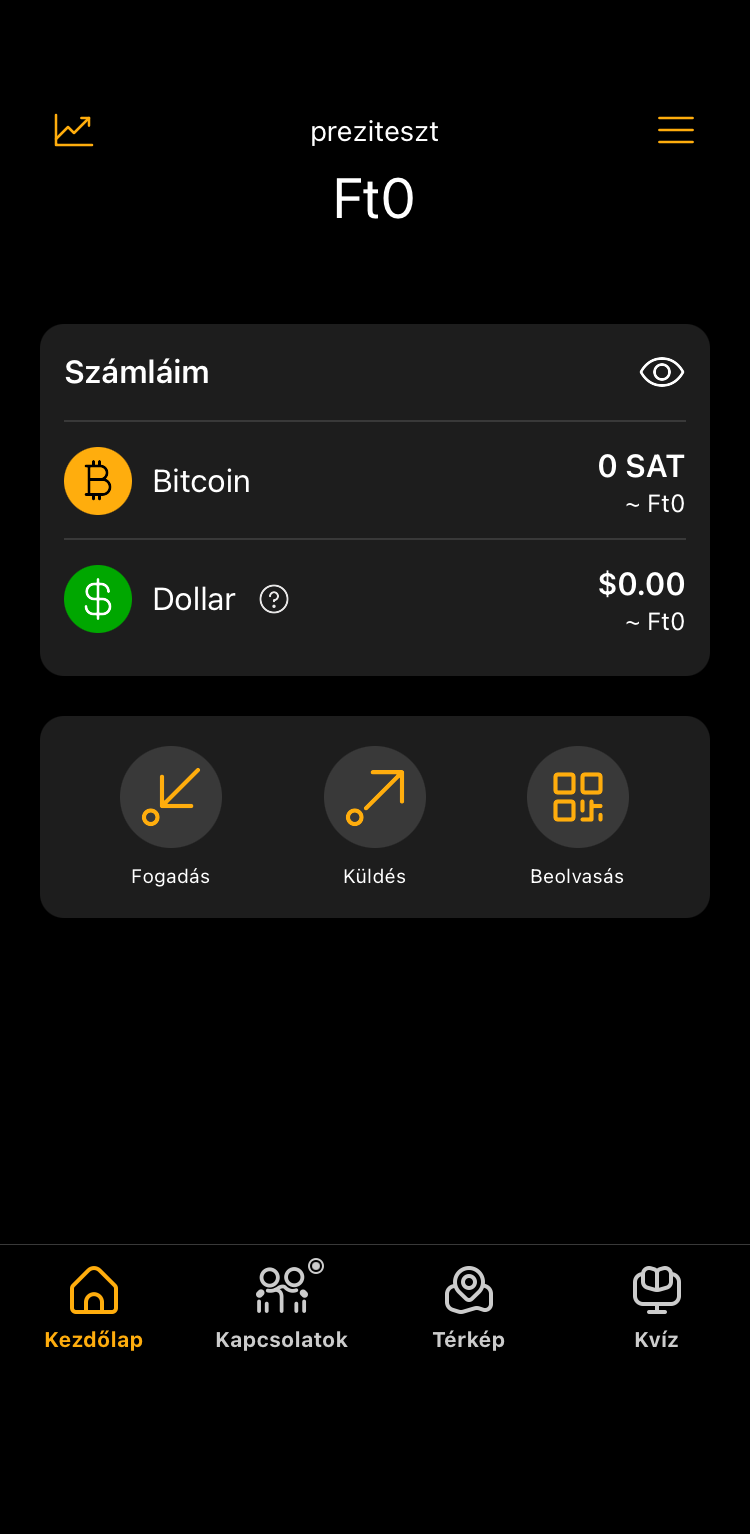Open Beolvasás QR scanner
Image resolution: width=750 pixels, height=1534 pixels.
pyautogui.click(x=578, y=798)
